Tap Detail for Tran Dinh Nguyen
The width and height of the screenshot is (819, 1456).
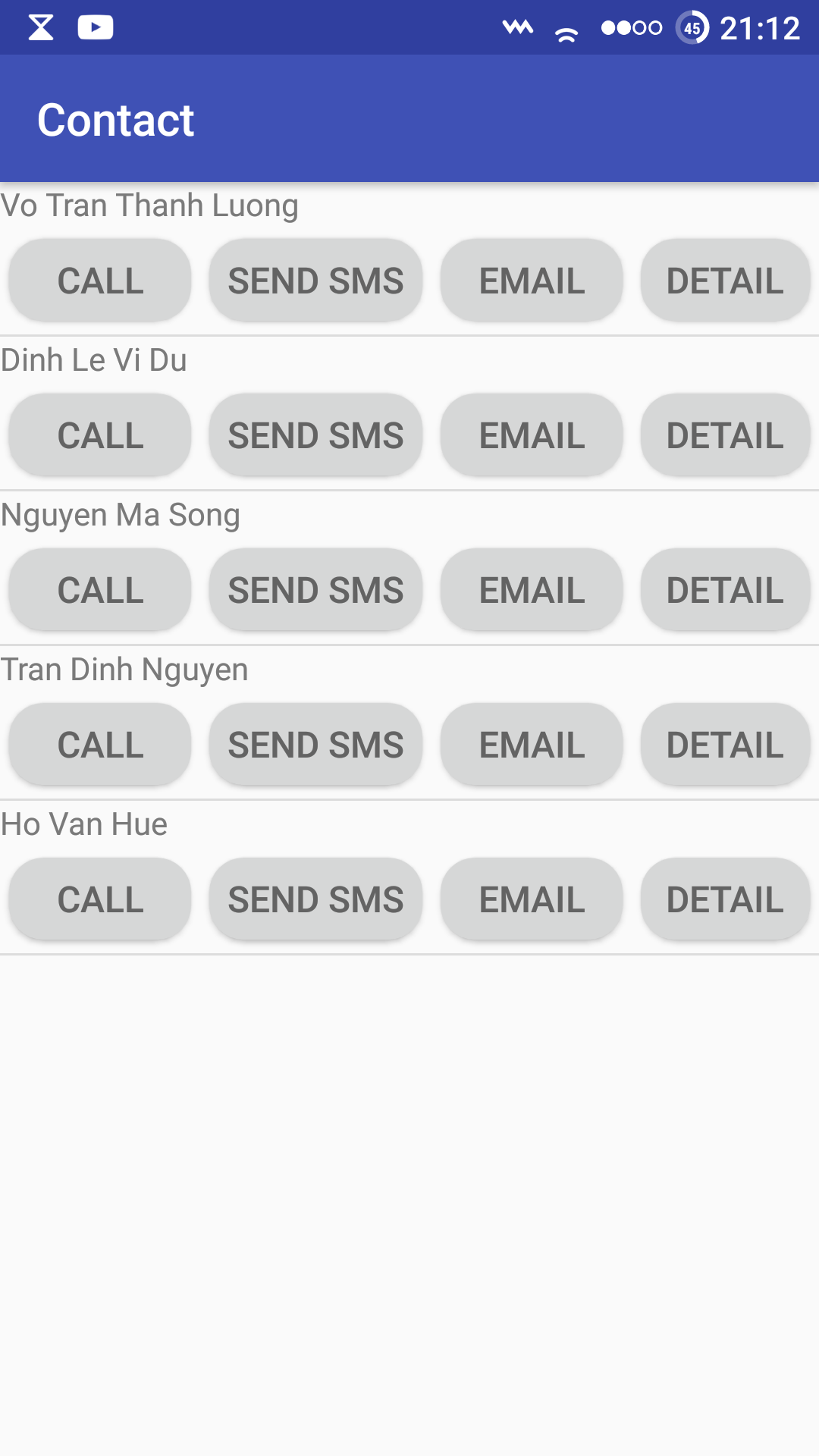(725, 745)
